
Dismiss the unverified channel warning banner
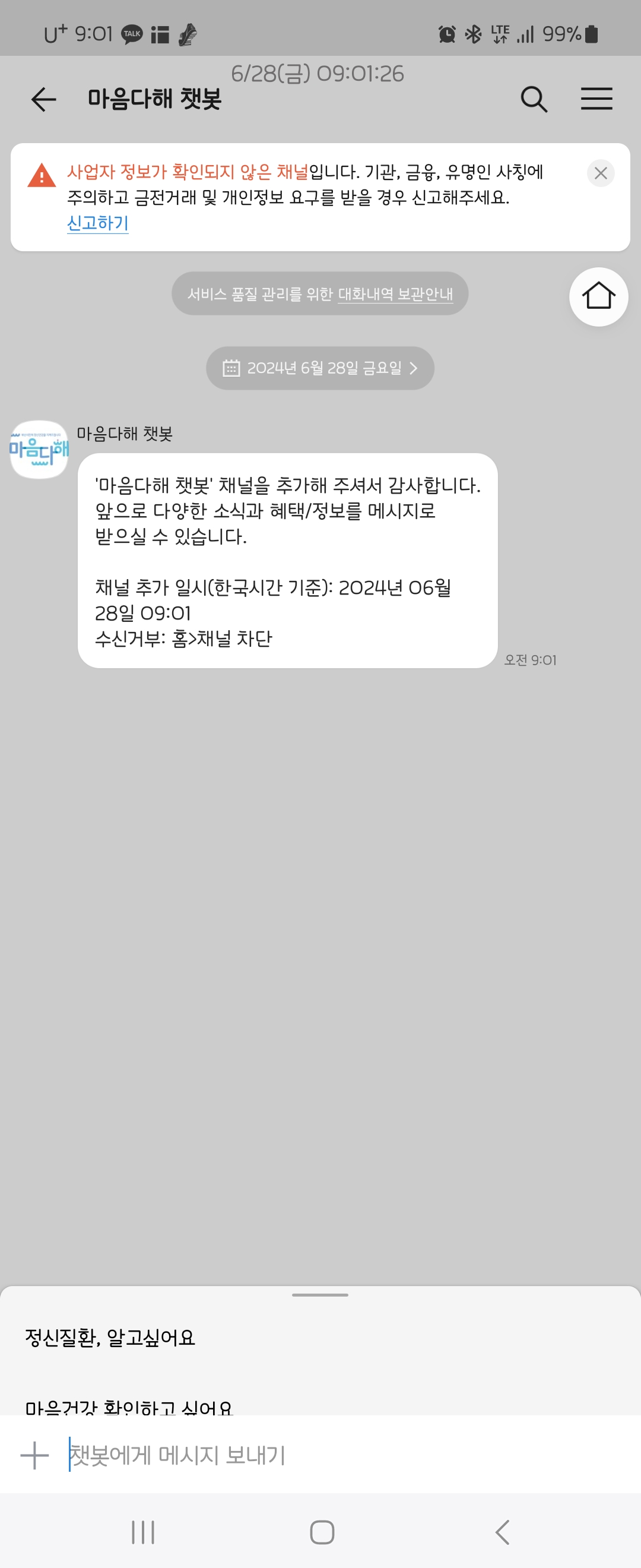pyautogui.click(x=600, y=173)
